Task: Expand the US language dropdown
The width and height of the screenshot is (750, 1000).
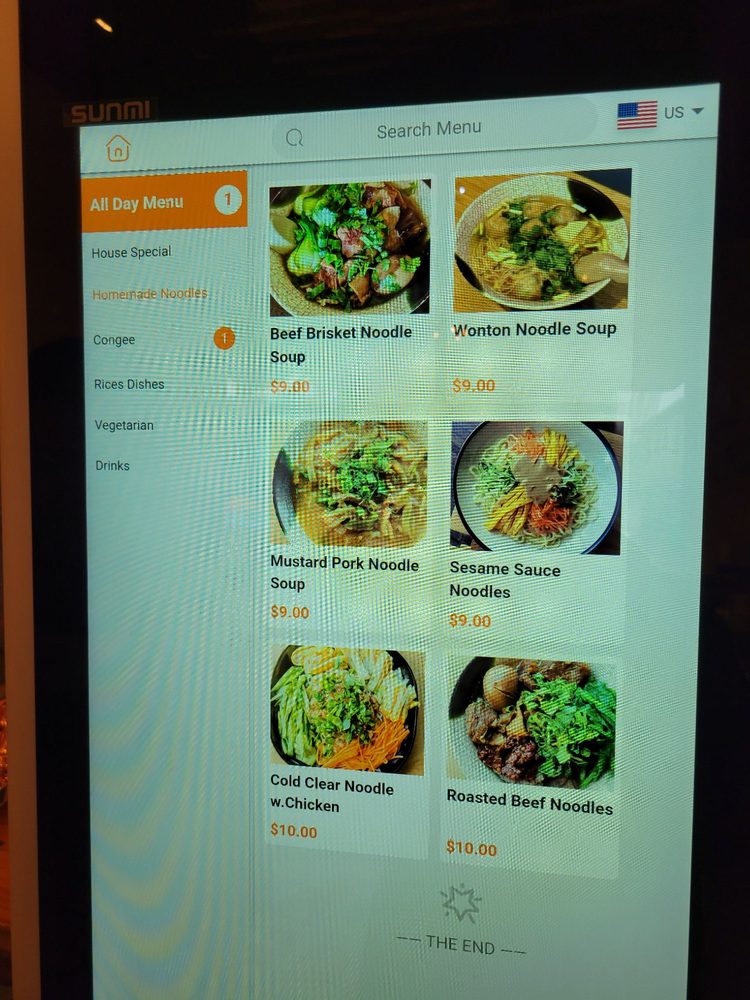Action: tap(660, 114)
